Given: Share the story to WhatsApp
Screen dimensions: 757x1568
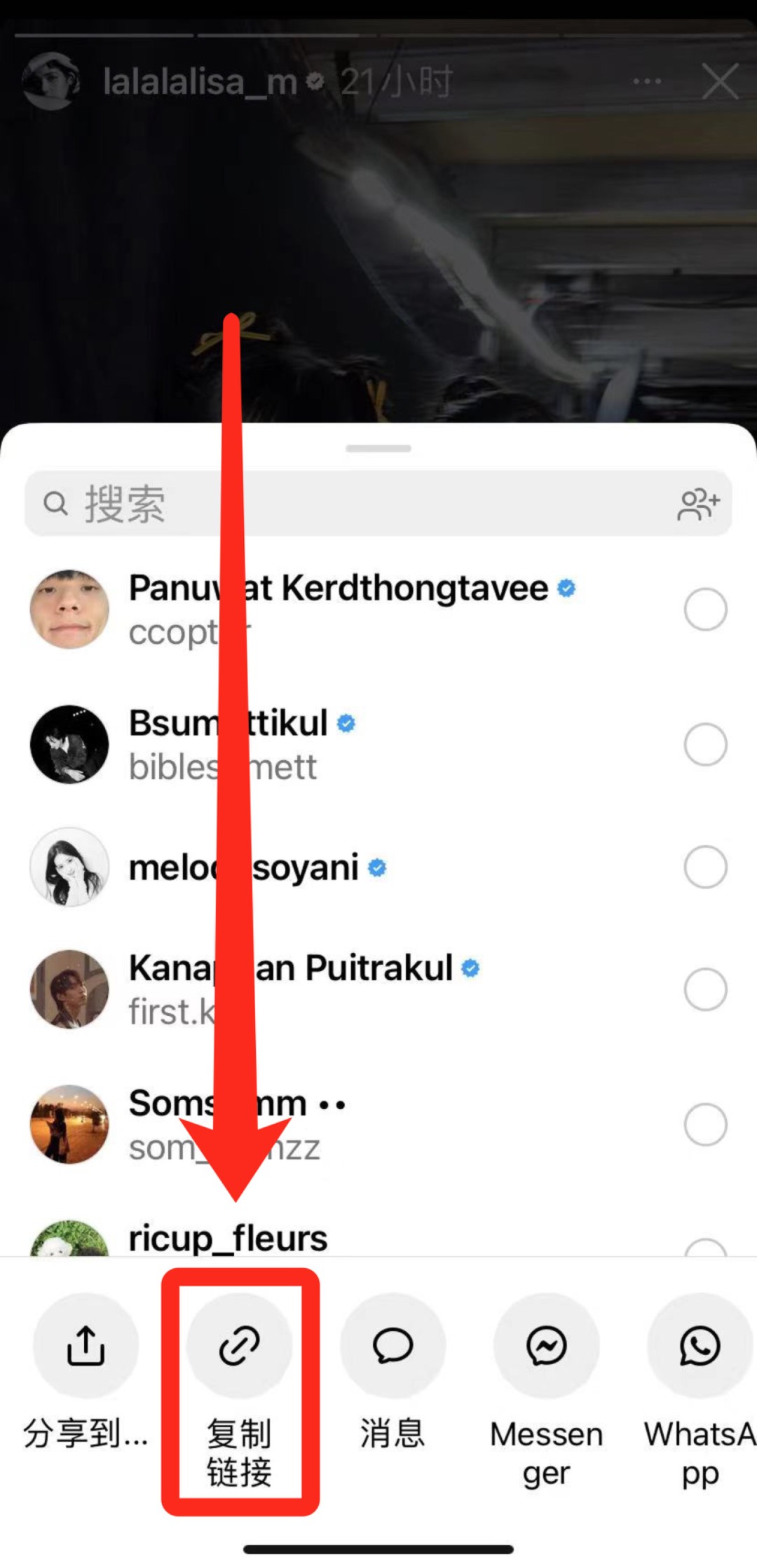Looking at the screenshot, I should (700, 1346).
